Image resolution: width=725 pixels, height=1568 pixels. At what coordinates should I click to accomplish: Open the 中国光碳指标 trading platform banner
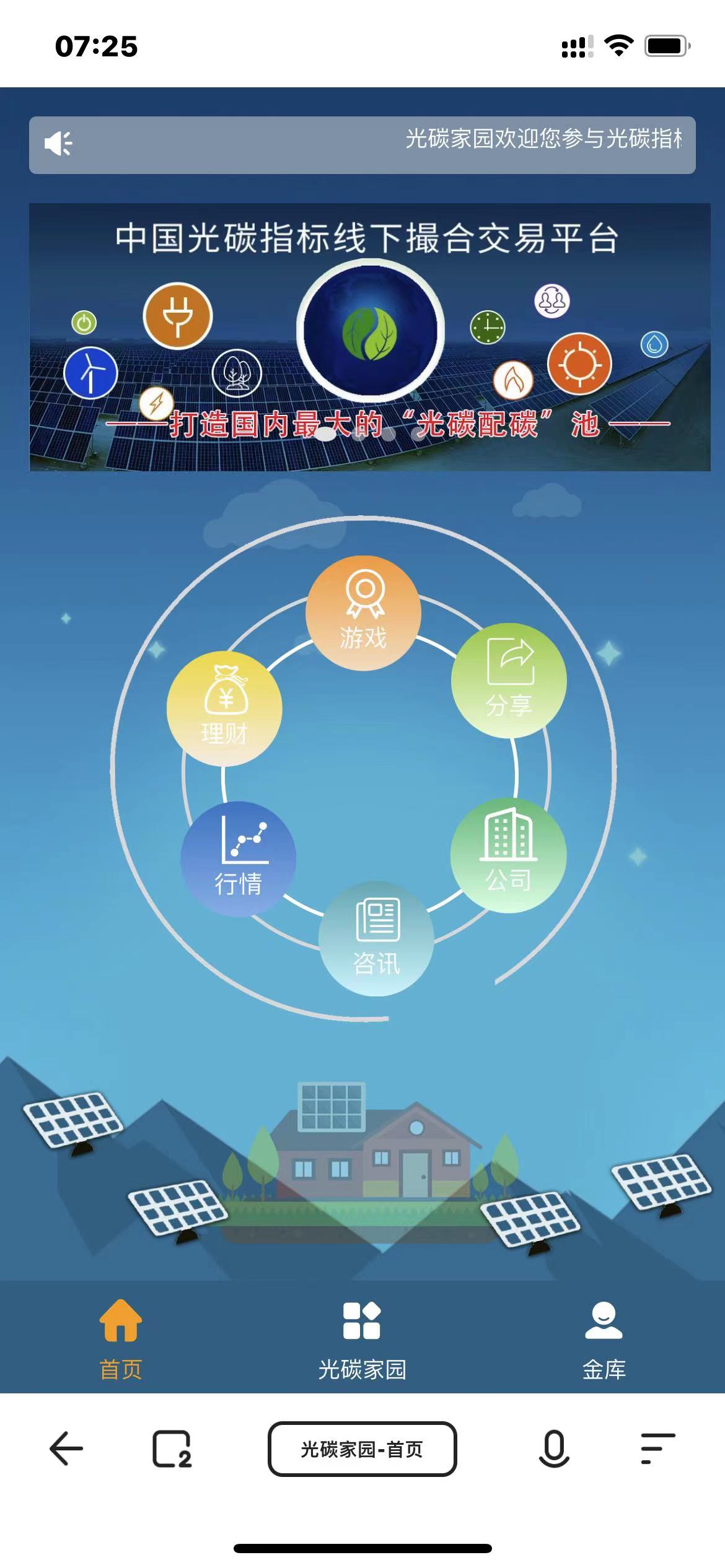369,338
